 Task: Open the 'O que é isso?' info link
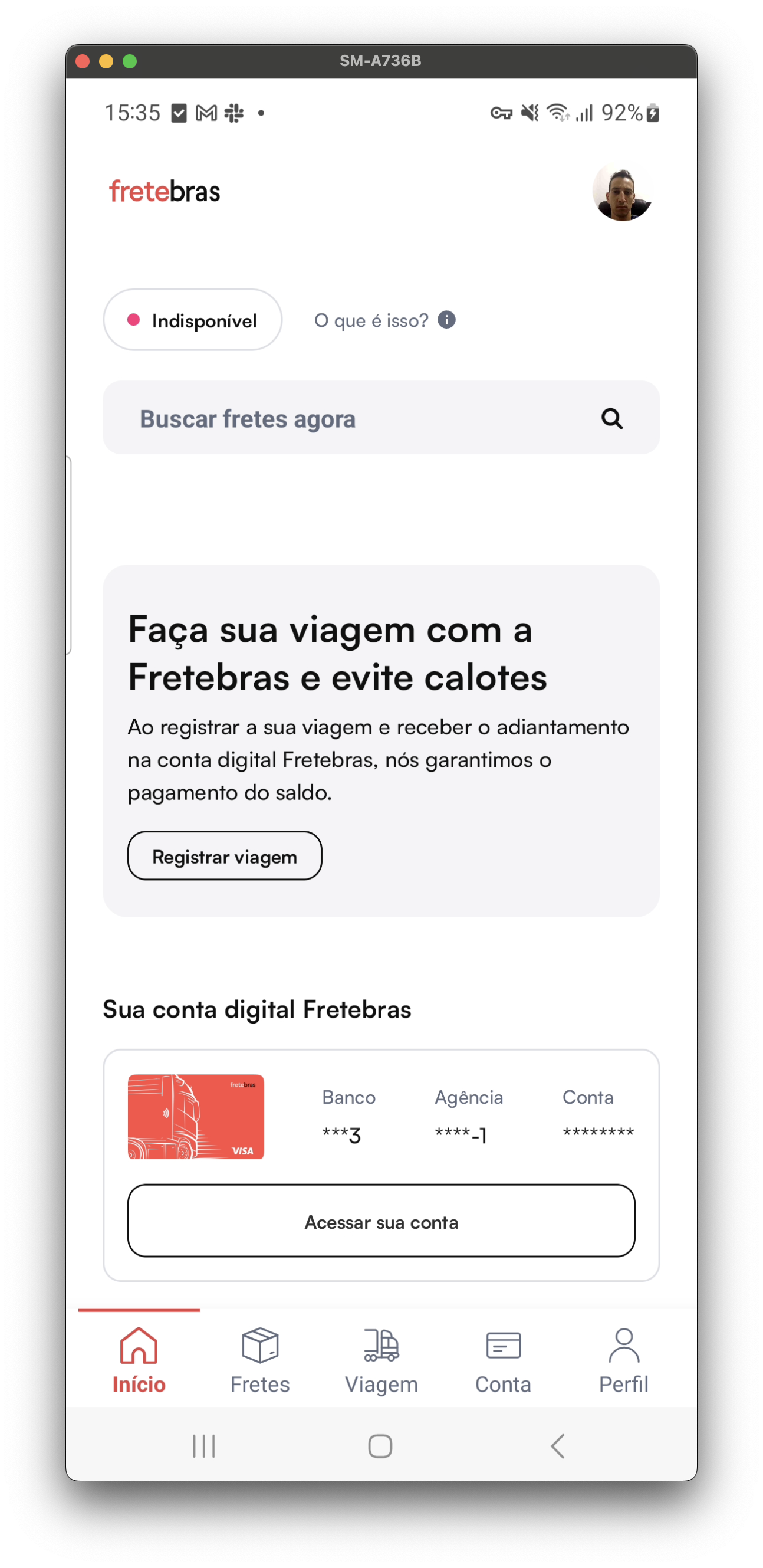384,320
